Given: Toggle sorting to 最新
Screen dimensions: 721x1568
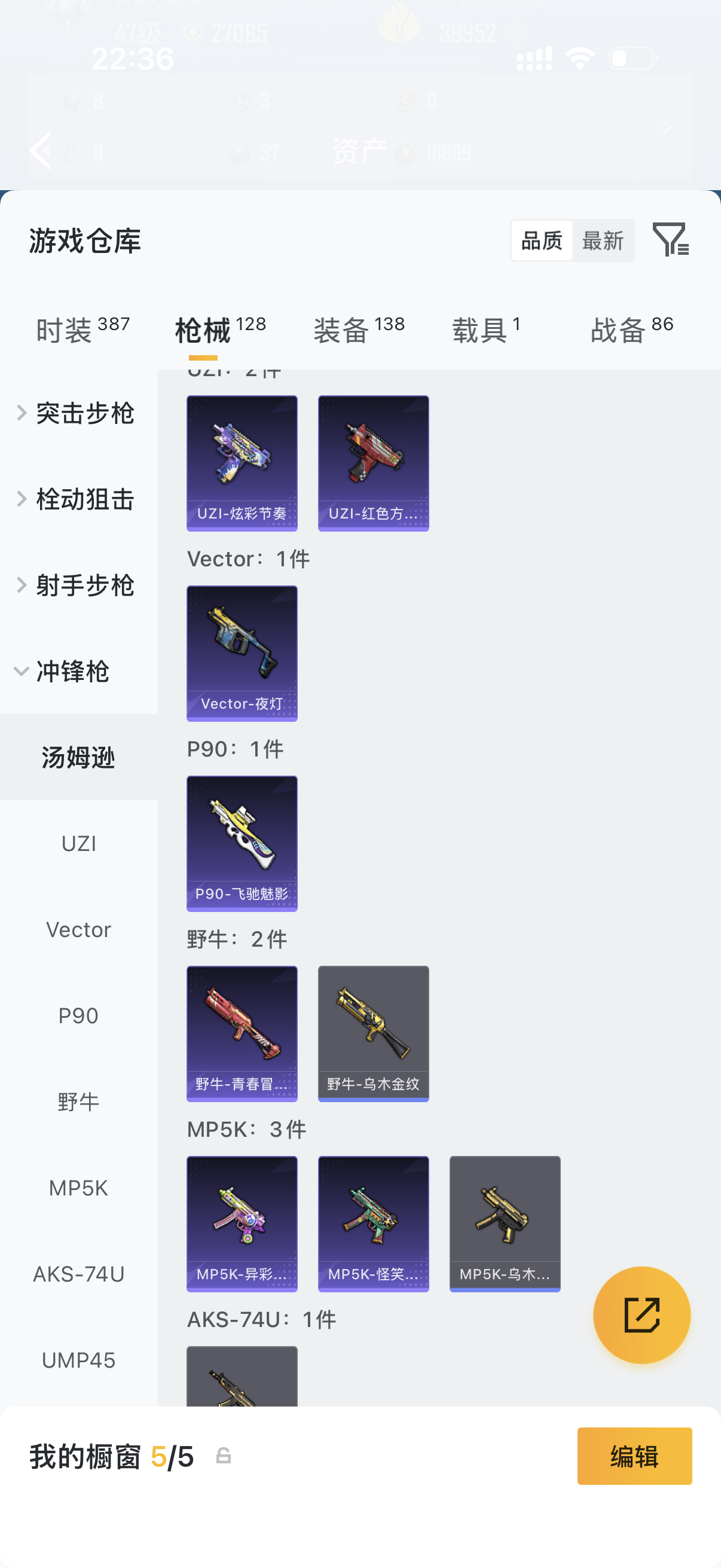Looking at the screenshot, I should pyautogui.click(x=603, y=240).
